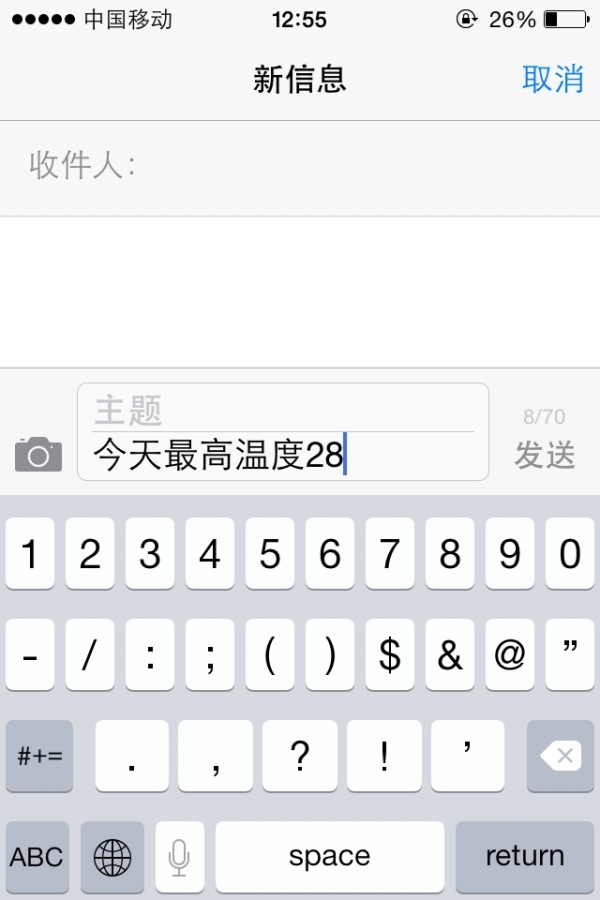Tap the dollar sign key
600x900 pixels.
click(x=390, y=655)
